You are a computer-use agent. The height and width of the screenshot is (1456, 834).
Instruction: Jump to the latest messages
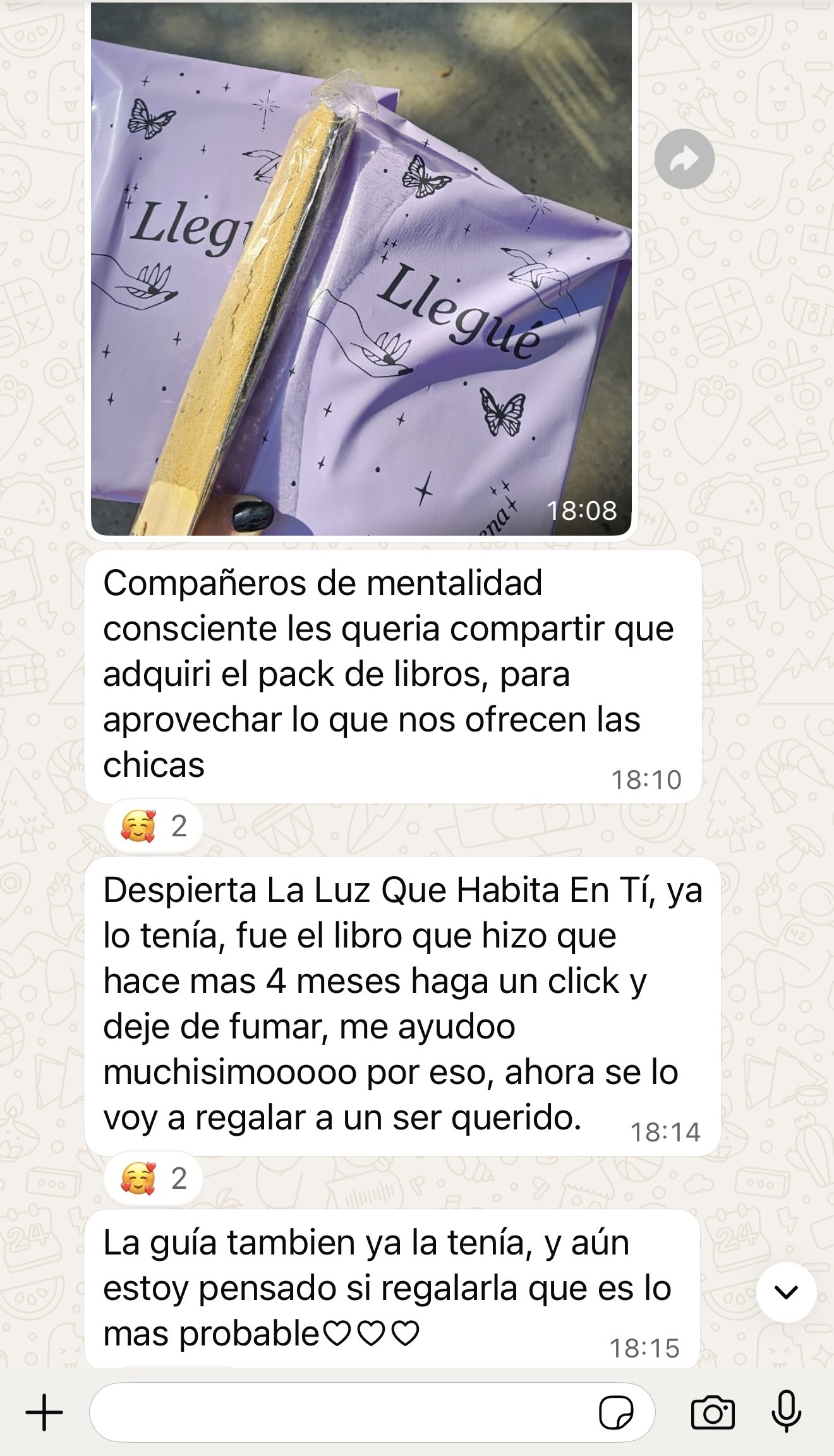tap(786, 1292)
